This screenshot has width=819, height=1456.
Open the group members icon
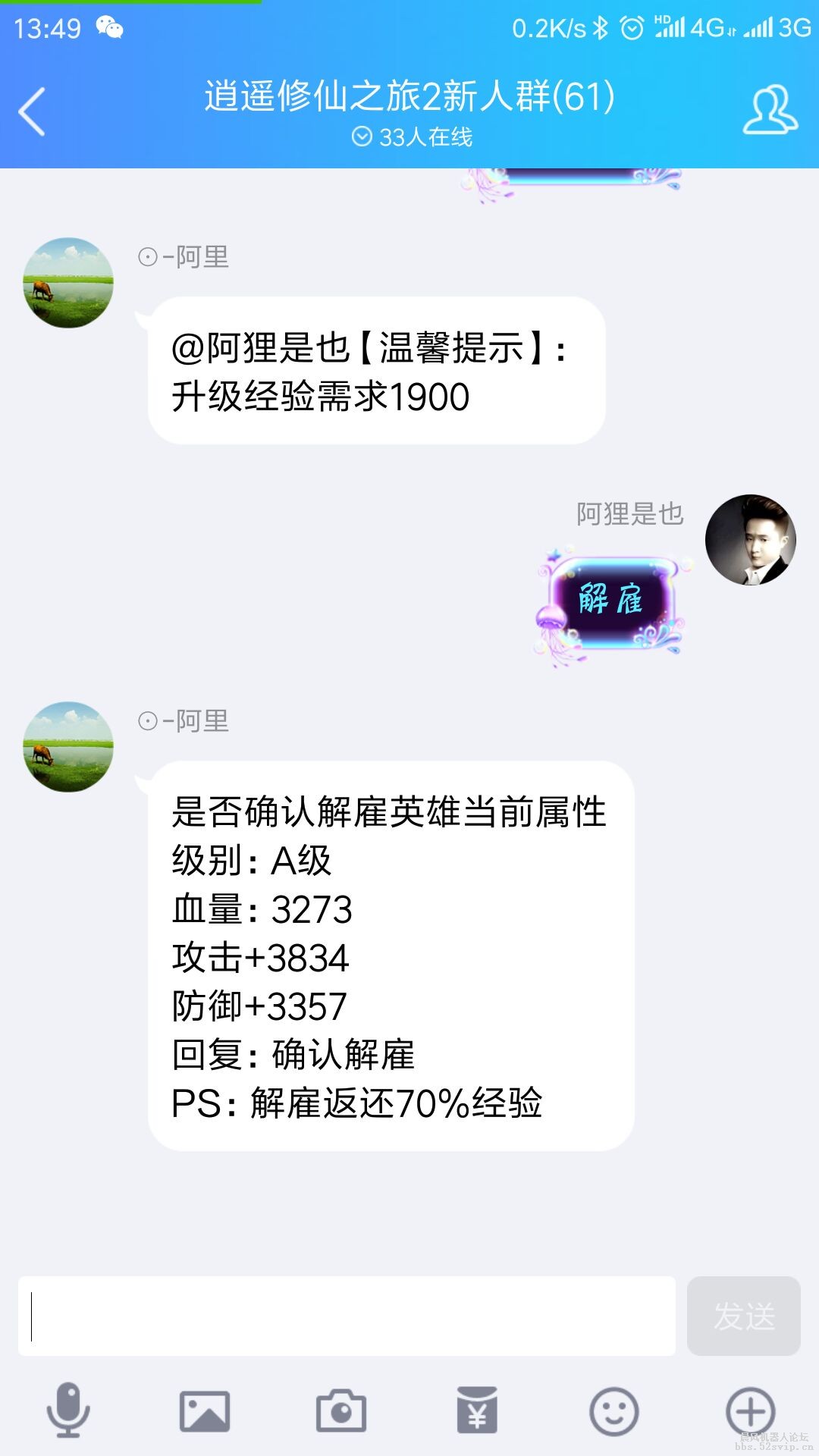[770, 111]
